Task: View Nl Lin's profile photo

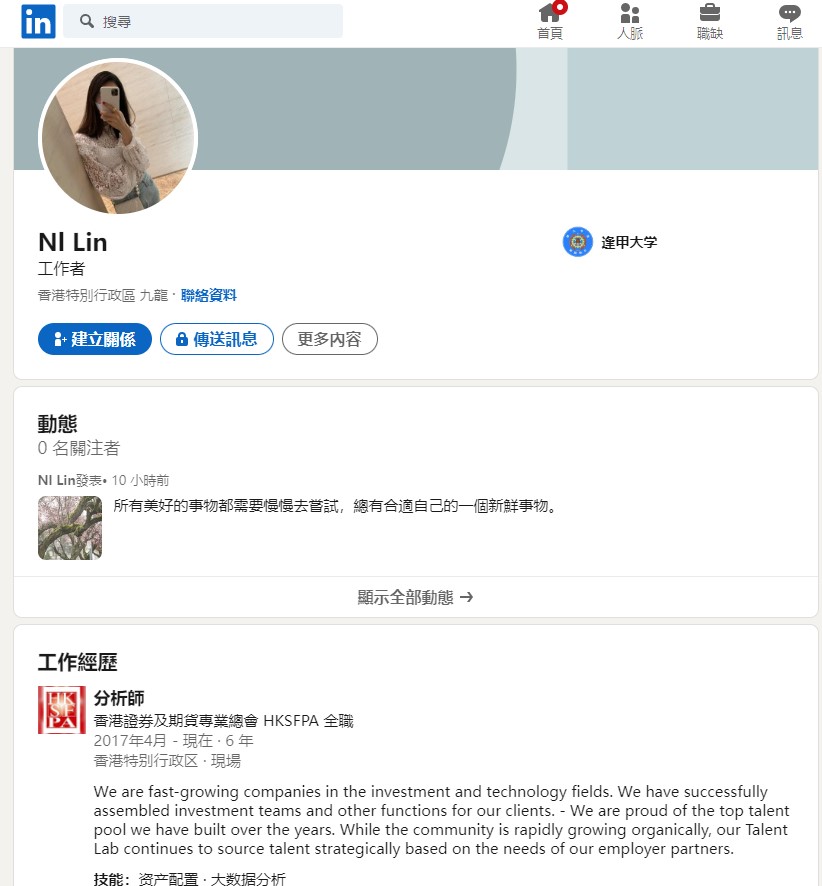Action: (x=118, y=138)
